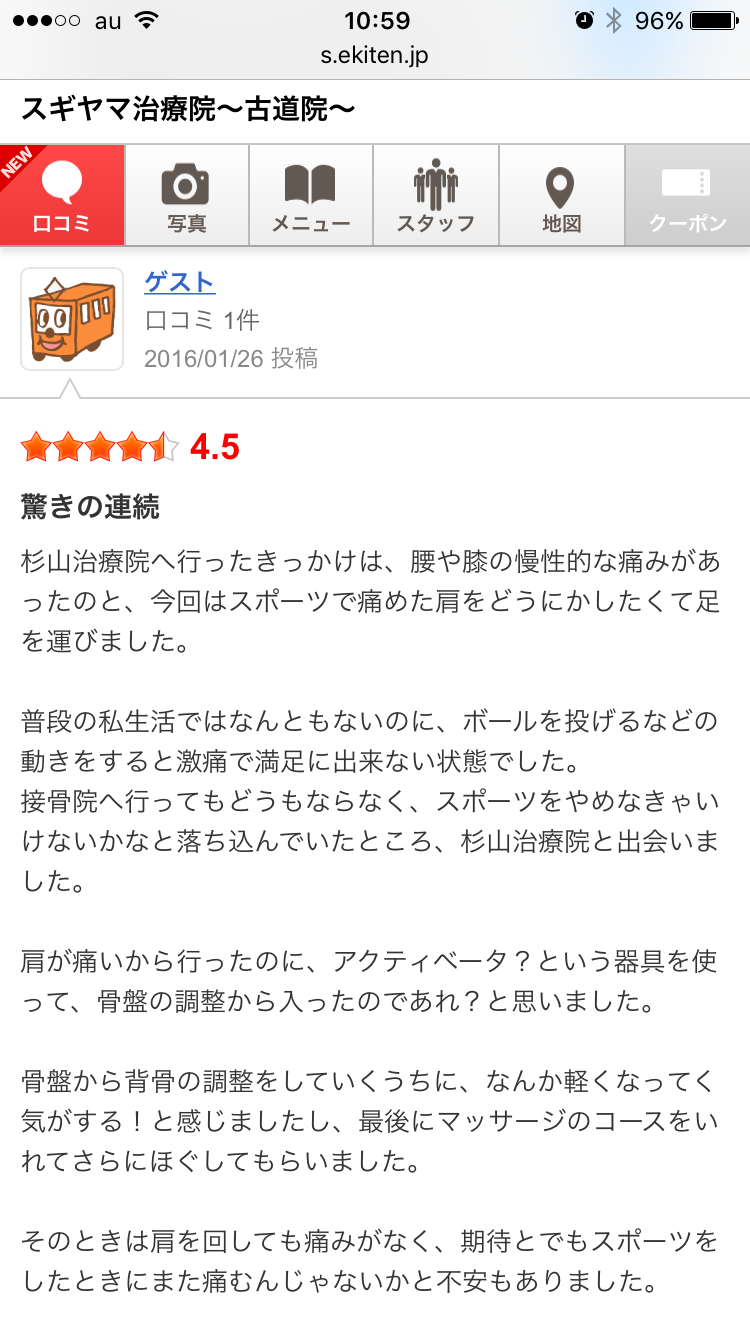Open the 写真 photos tab
The image size is (750, 1334).
click(187, 196)
